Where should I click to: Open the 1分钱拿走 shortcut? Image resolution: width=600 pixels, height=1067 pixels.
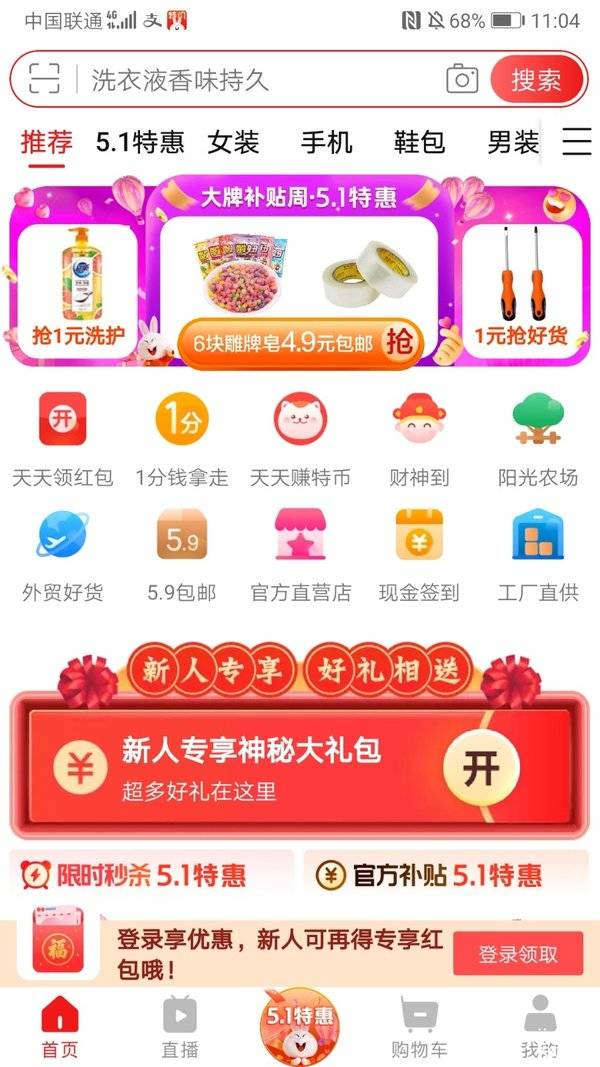pyautogui.click(x=182, y=438)
